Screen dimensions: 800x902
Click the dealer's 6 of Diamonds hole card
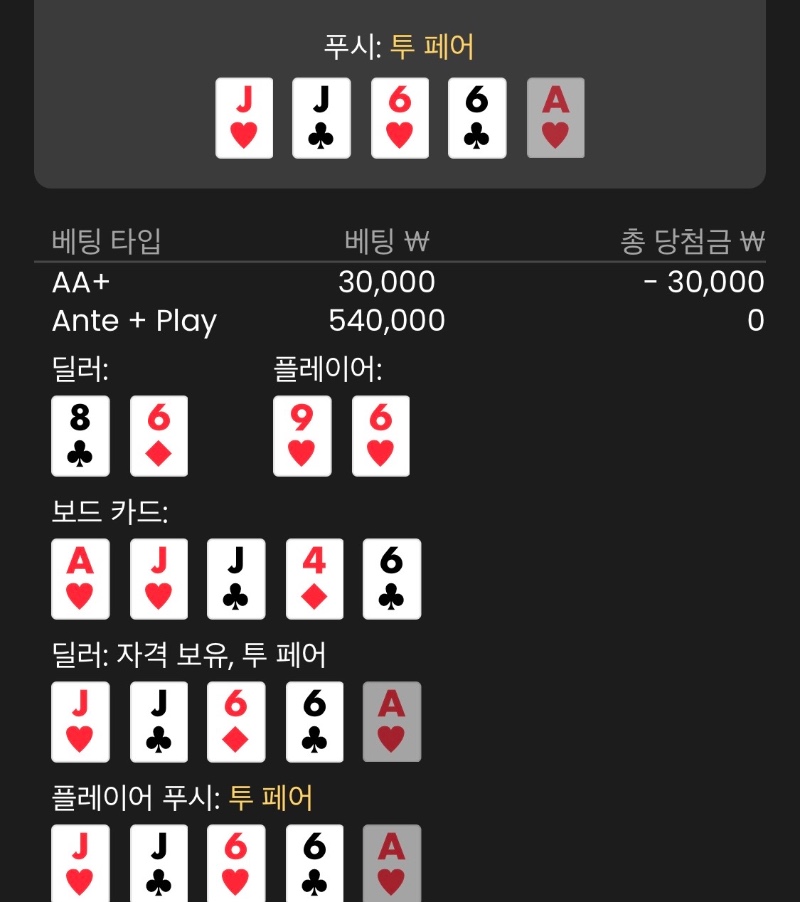pyautogui.click(x=158, y=436)
